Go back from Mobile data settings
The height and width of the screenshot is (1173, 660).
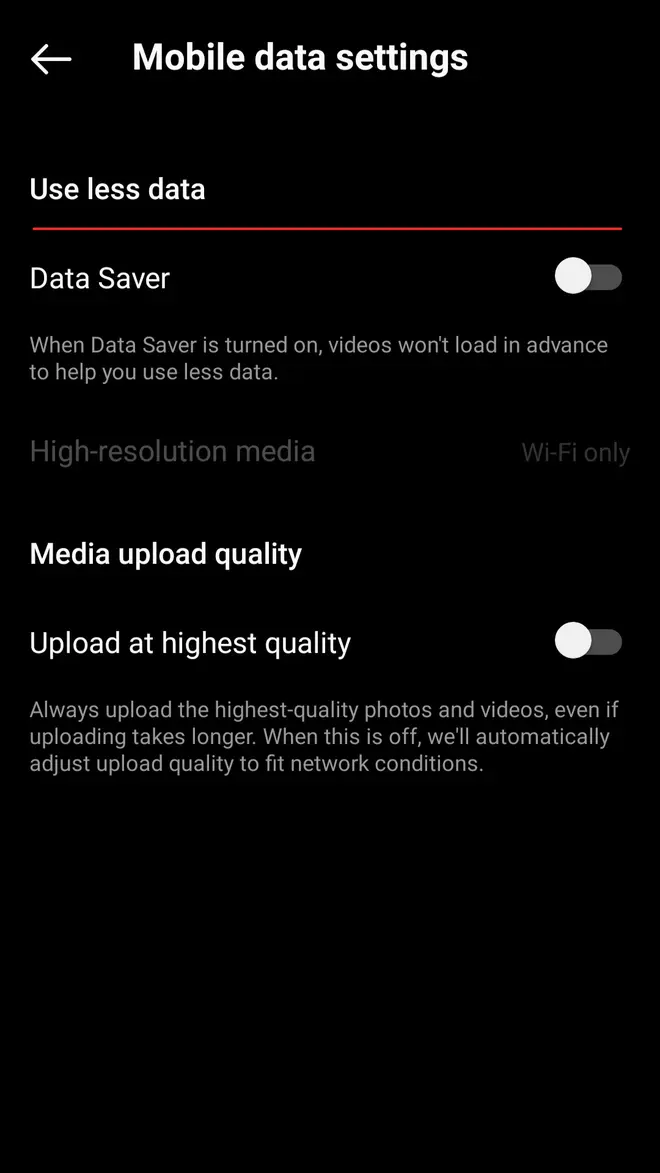(51, 59)
